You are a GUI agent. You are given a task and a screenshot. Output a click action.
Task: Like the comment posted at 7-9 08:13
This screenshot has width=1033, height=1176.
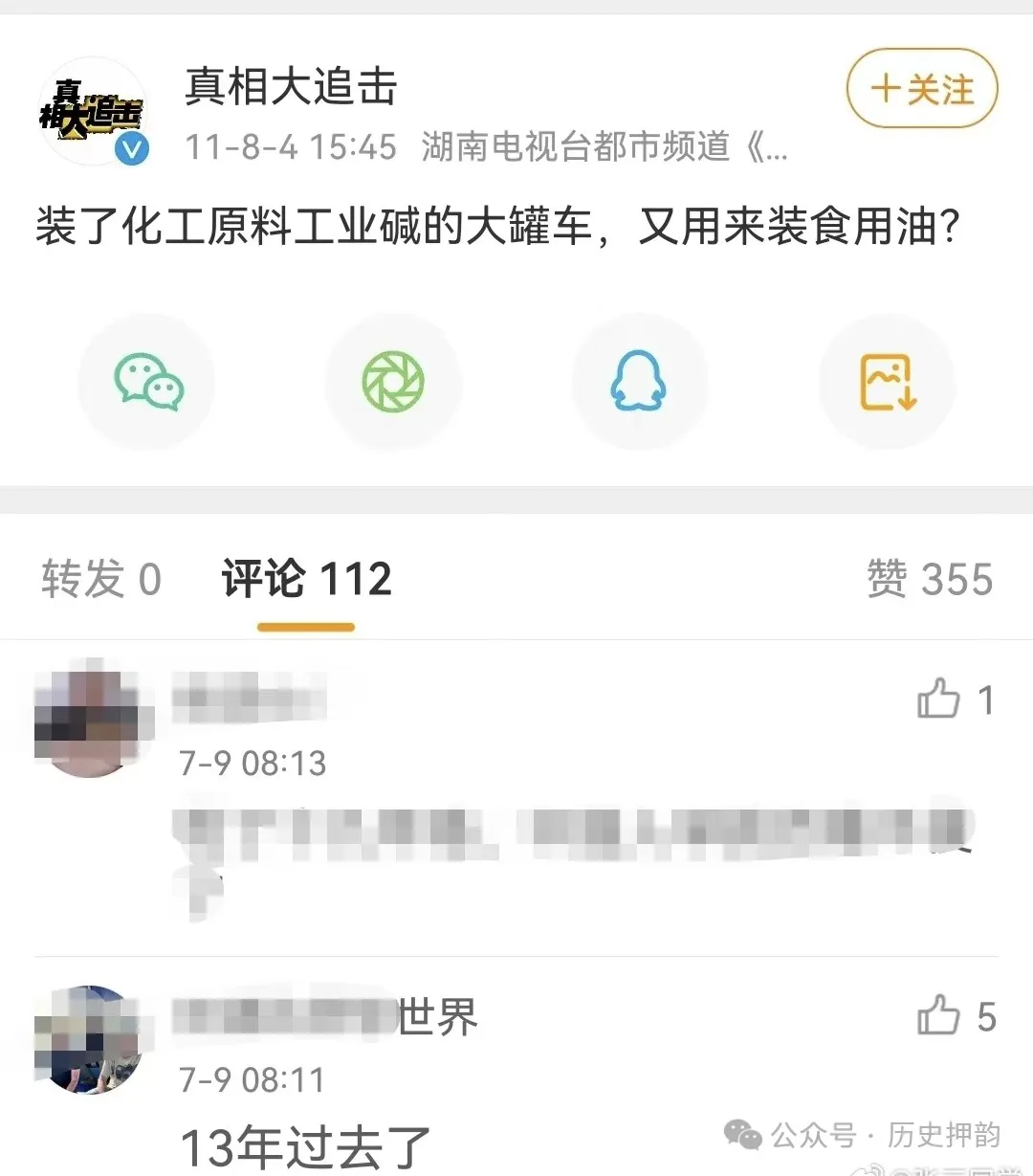[939, 699]
